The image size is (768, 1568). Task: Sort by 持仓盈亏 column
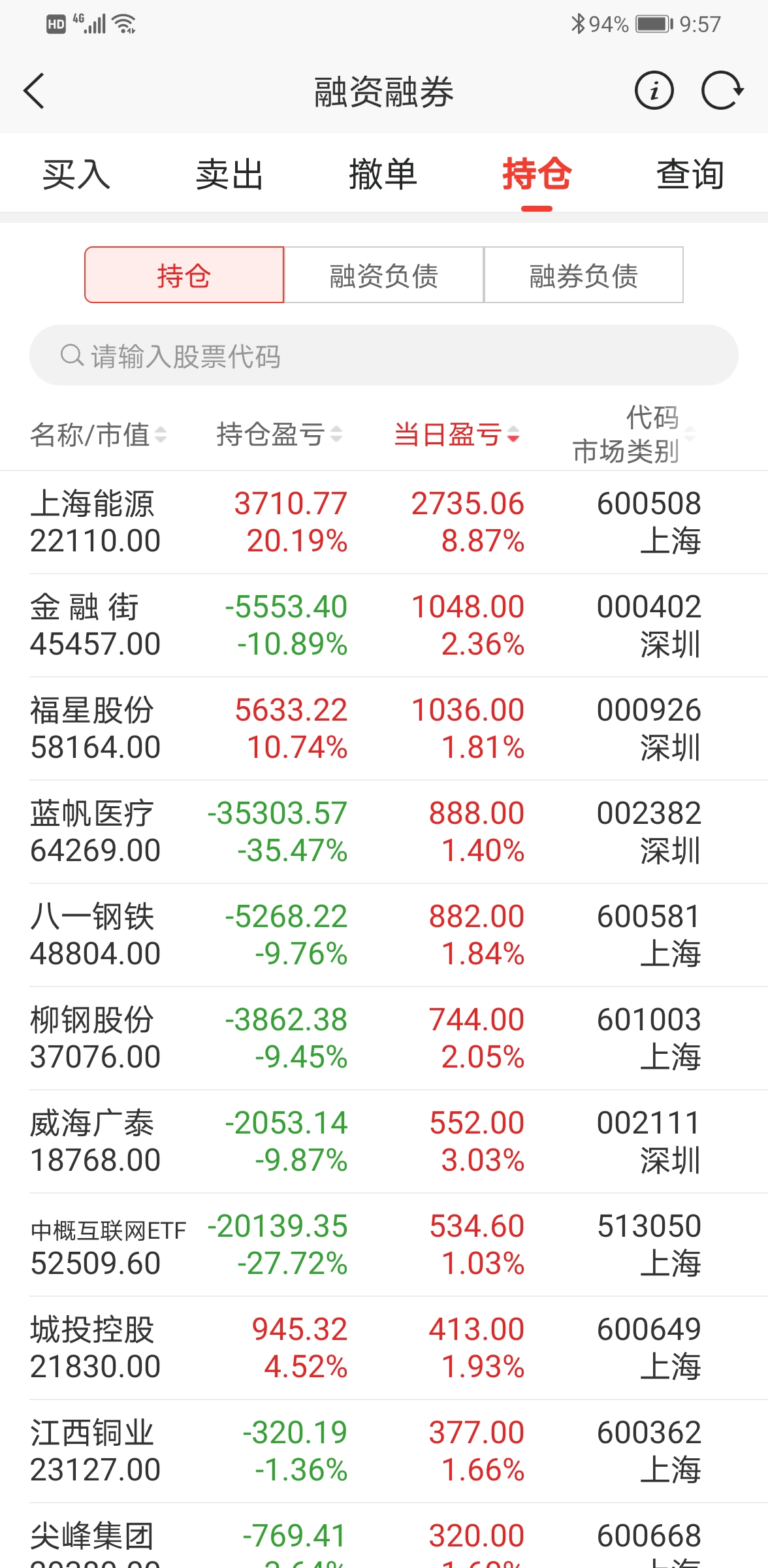click(279, 434)
